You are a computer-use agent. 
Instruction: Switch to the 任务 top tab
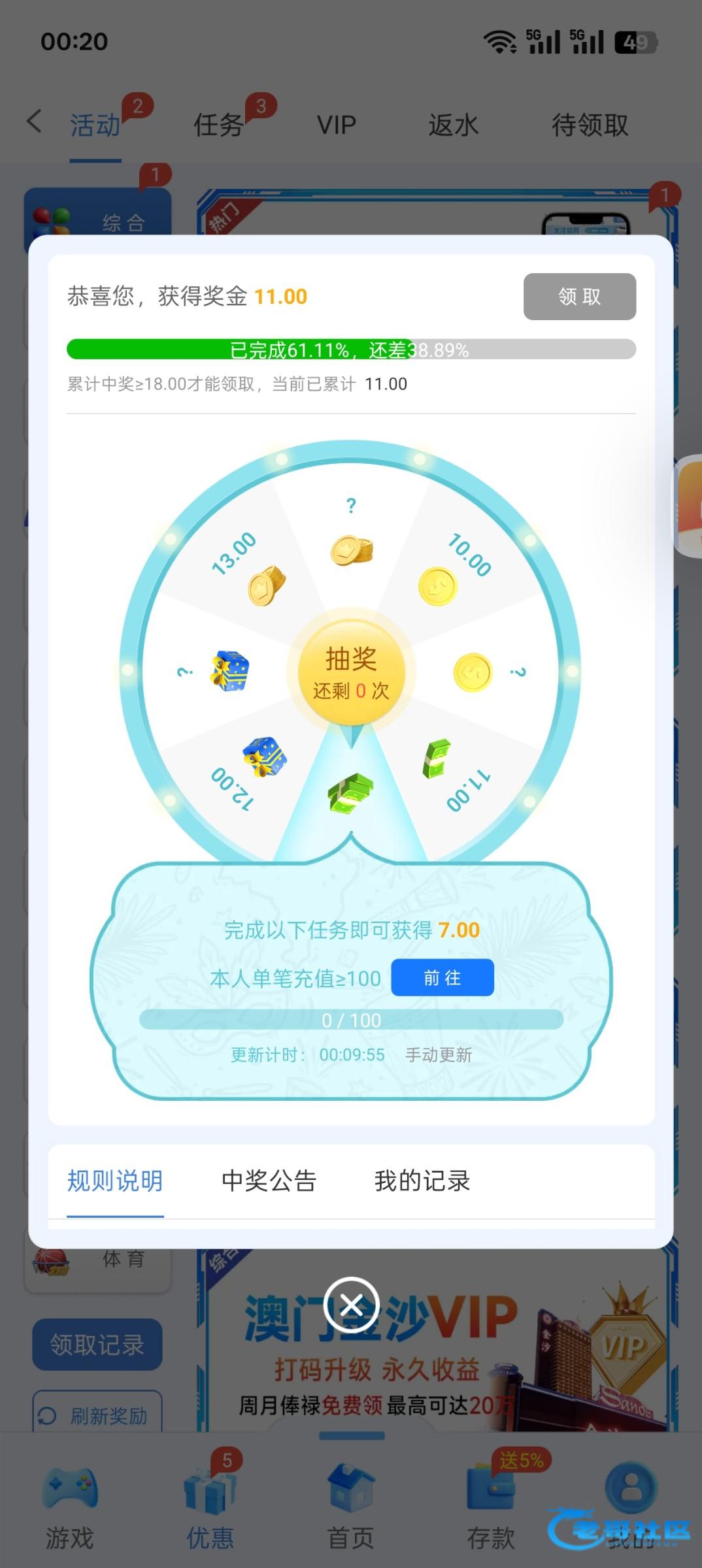pos(218,125)
